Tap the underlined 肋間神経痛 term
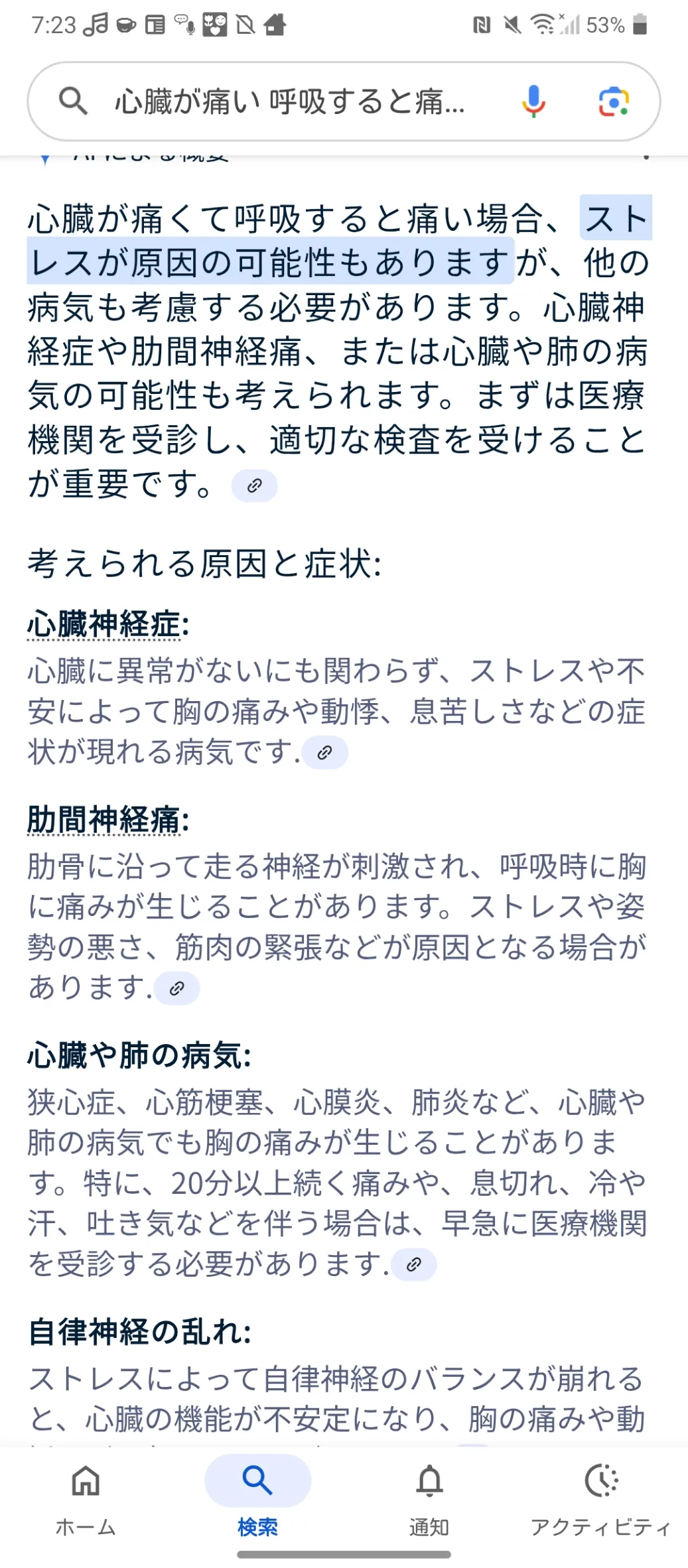The height and width of the screenshot is (1568, 688). click(104, 820)
